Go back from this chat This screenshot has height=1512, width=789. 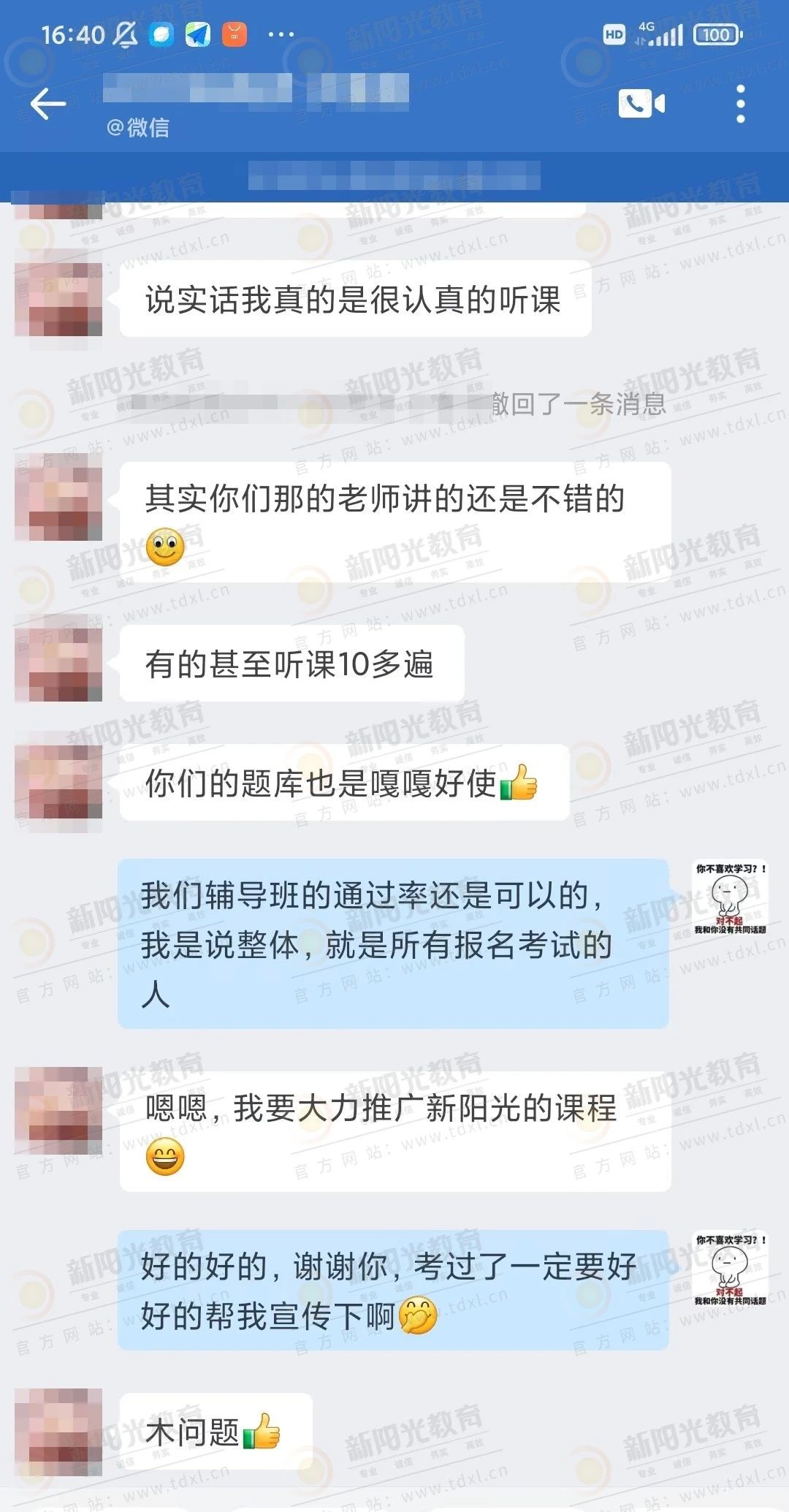point(48,104)
